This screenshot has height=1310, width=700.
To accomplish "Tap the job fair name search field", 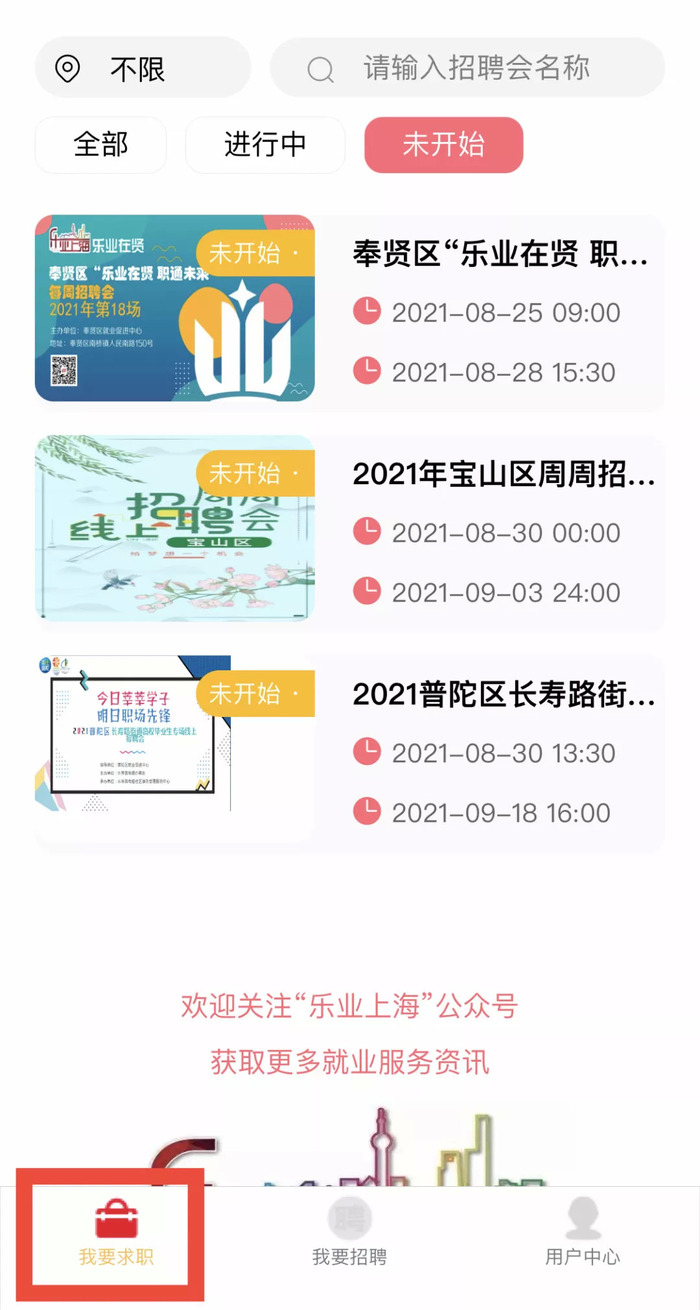I will [x=476, y=69].
